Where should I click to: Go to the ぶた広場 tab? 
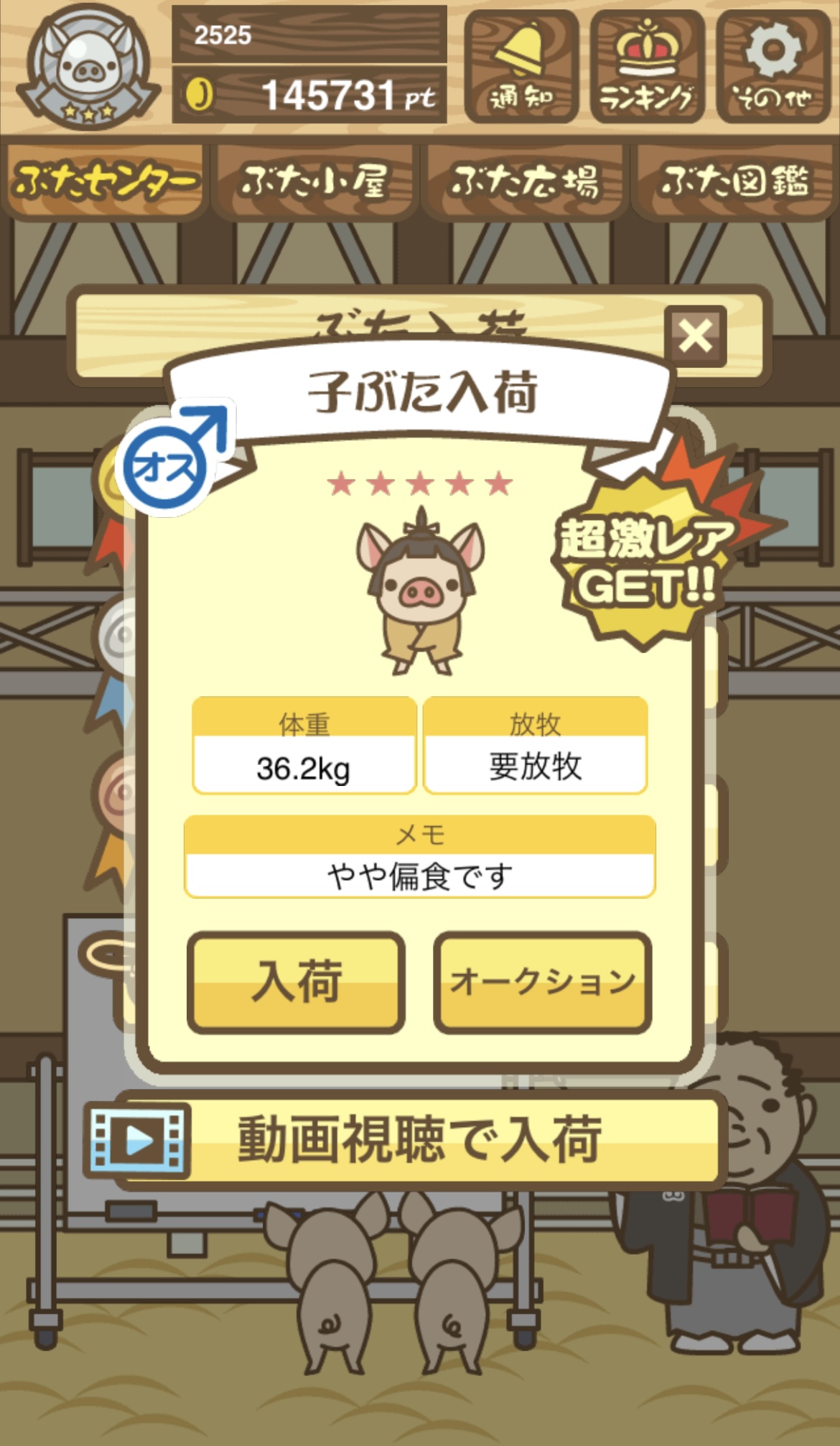[x=524, y=181]
